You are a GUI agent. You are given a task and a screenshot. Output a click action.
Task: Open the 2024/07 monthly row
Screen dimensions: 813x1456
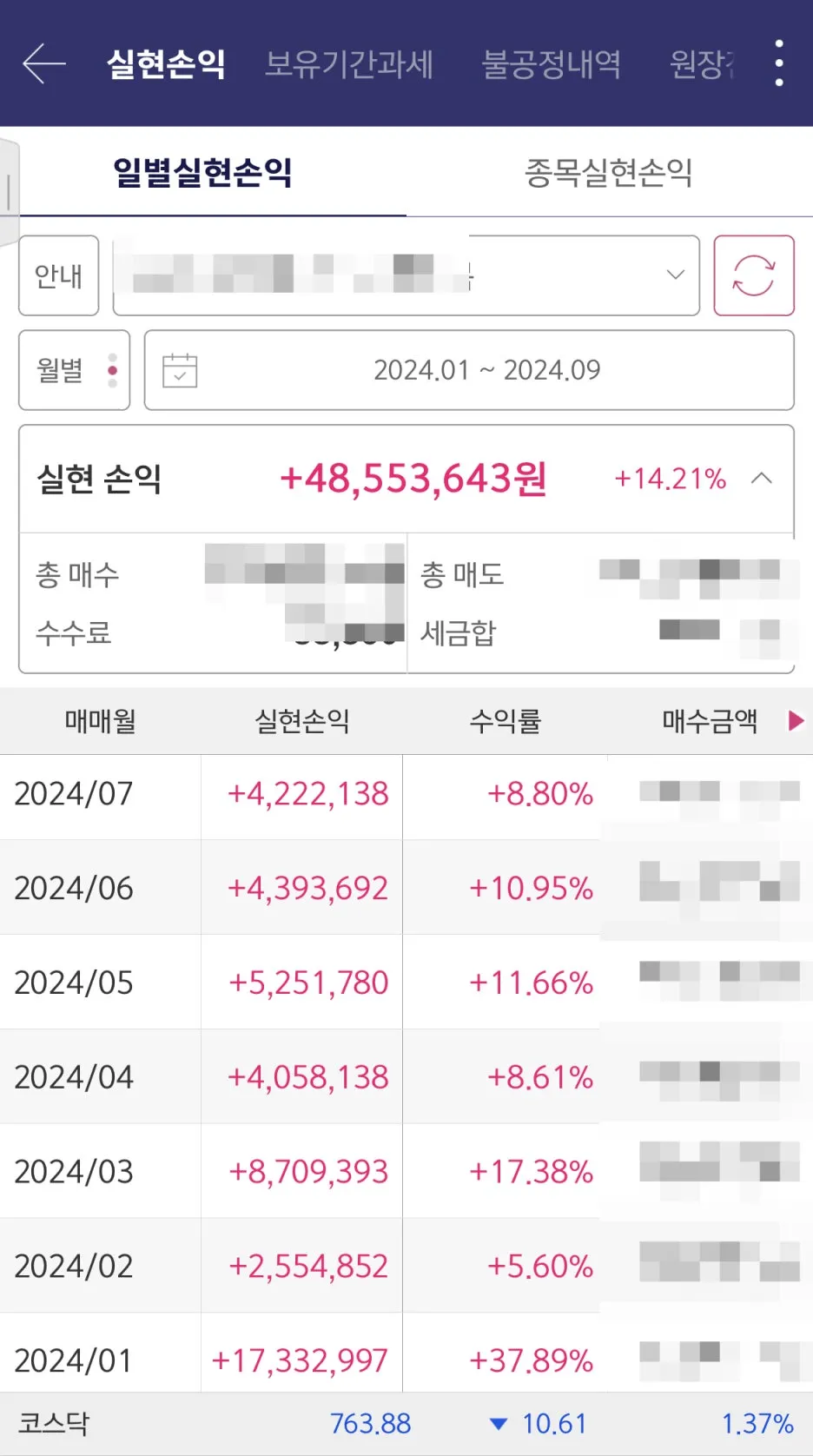point(406,793)
